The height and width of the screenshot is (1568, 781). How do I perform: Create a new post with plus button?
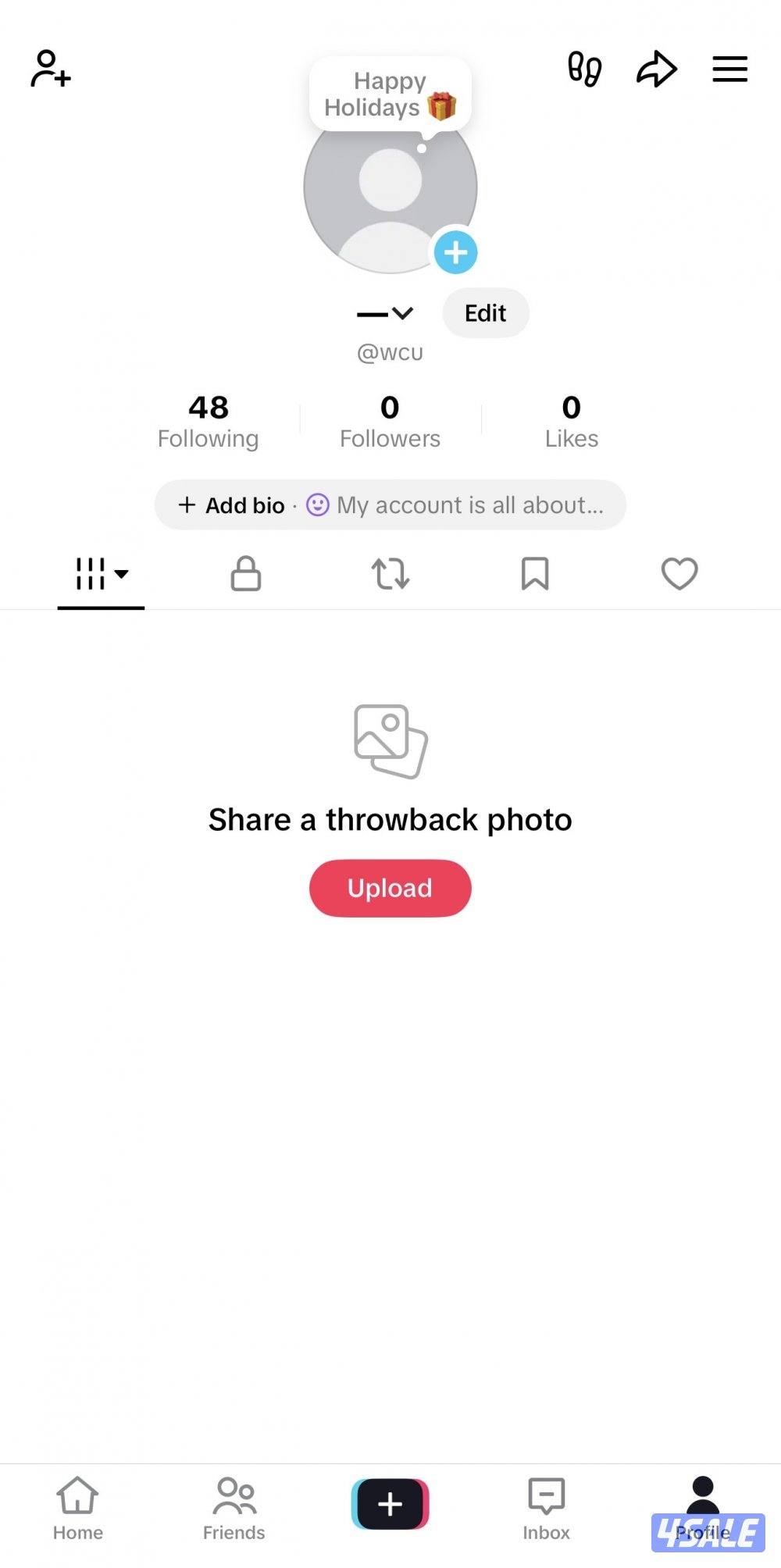coord(390,1503)
